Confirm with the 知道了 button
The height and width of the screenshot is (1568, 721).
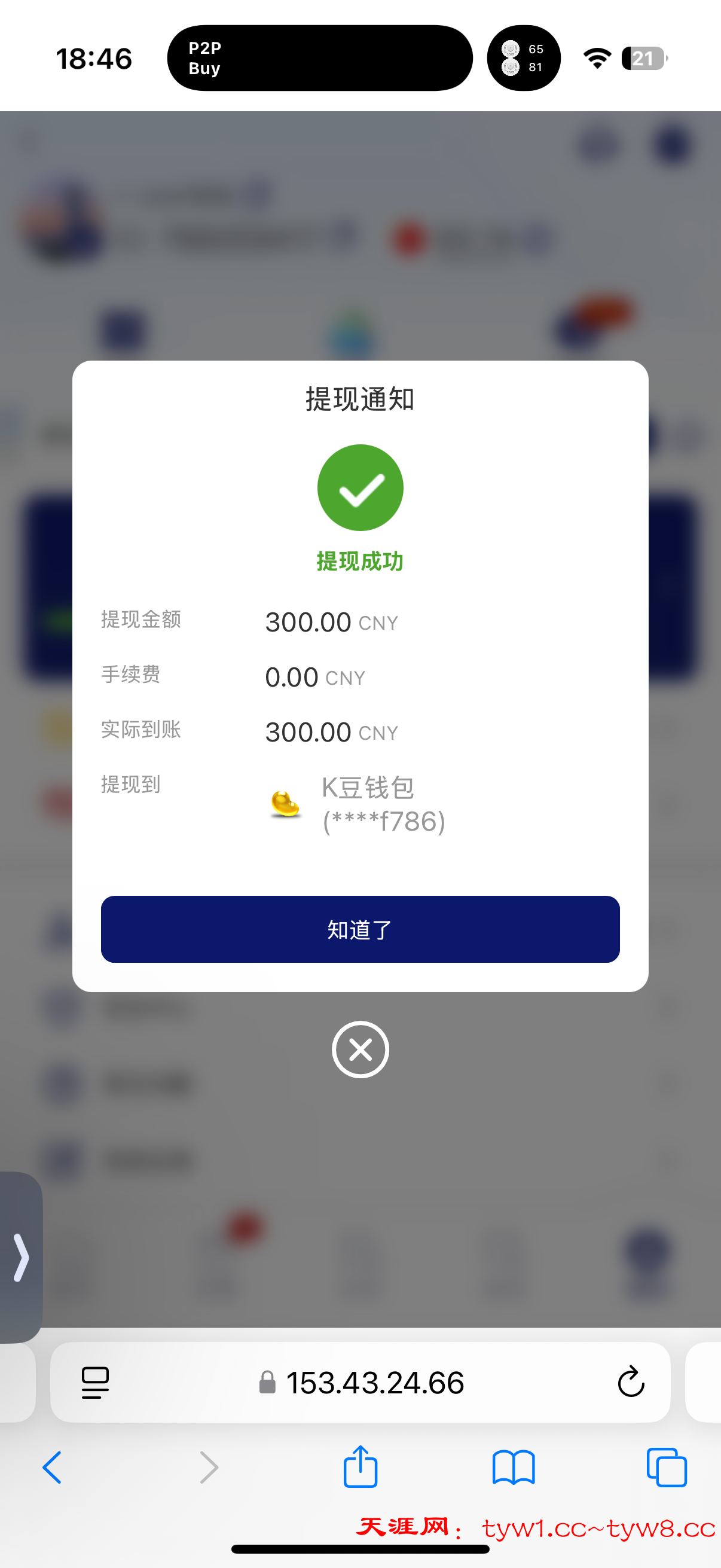pos(360,929)
